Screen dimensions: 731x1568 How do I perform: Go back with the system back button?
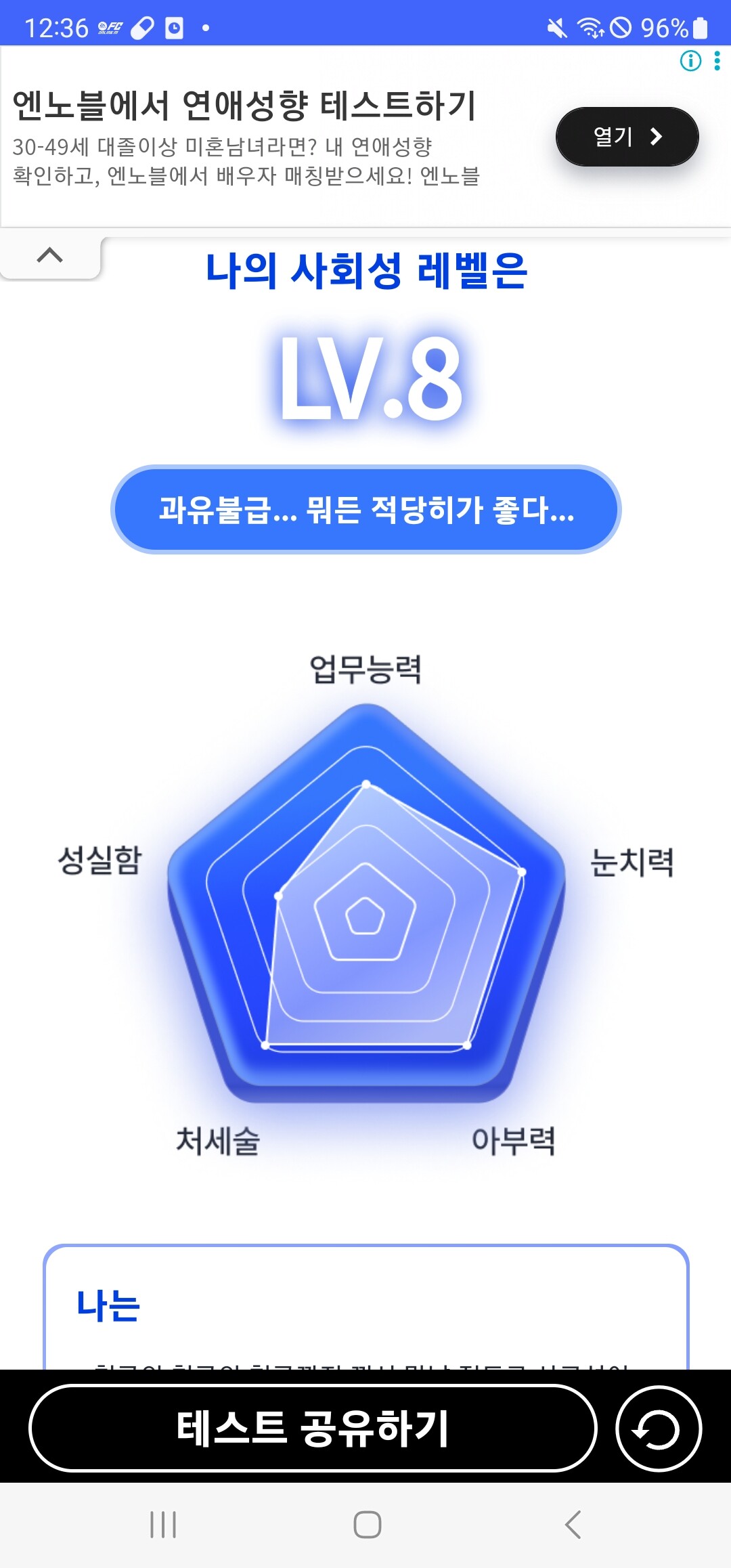tap(573, 1525)
